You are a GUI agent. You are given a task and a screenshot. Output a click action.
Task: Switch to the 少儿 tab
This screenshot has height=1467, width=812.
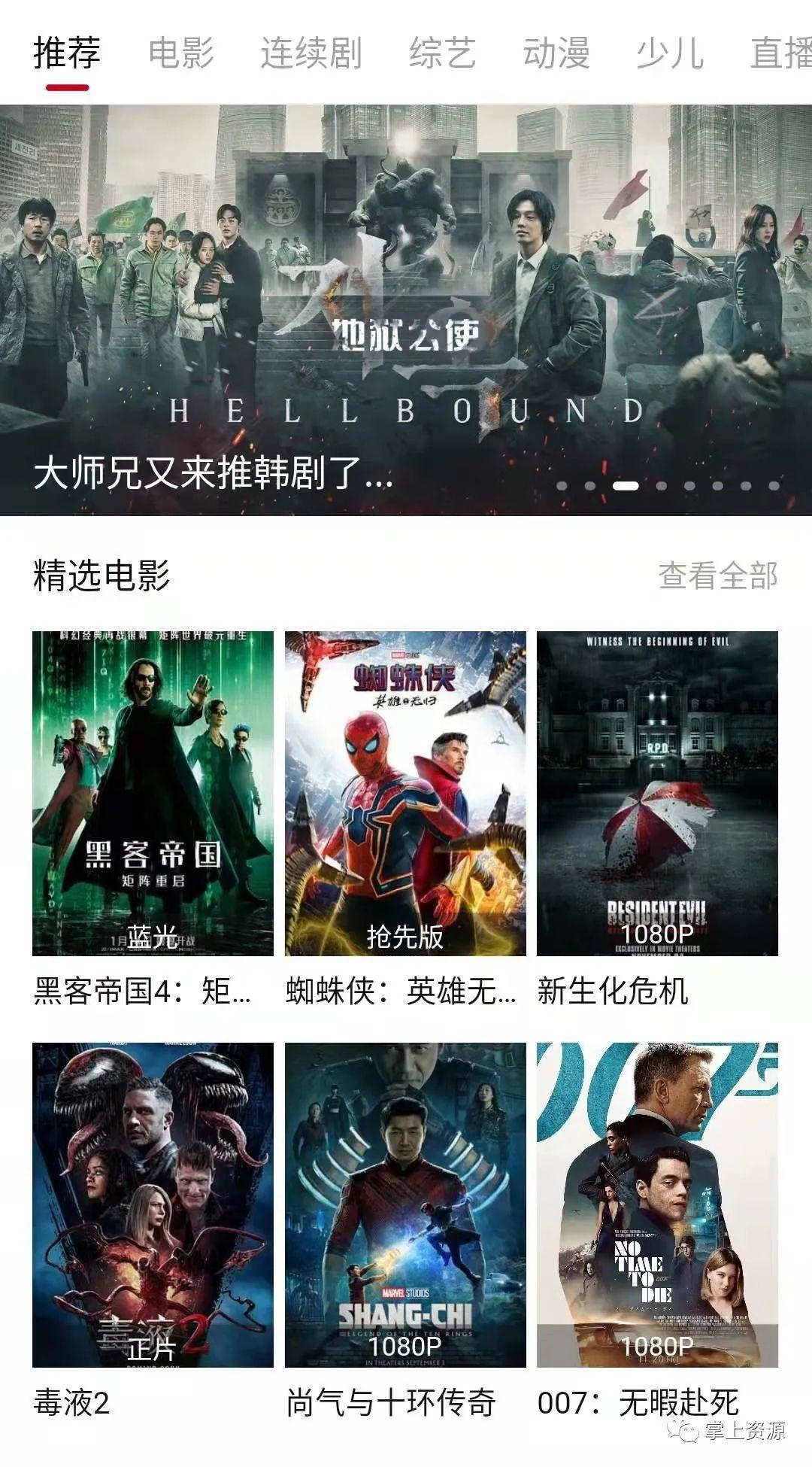point(670,53)
